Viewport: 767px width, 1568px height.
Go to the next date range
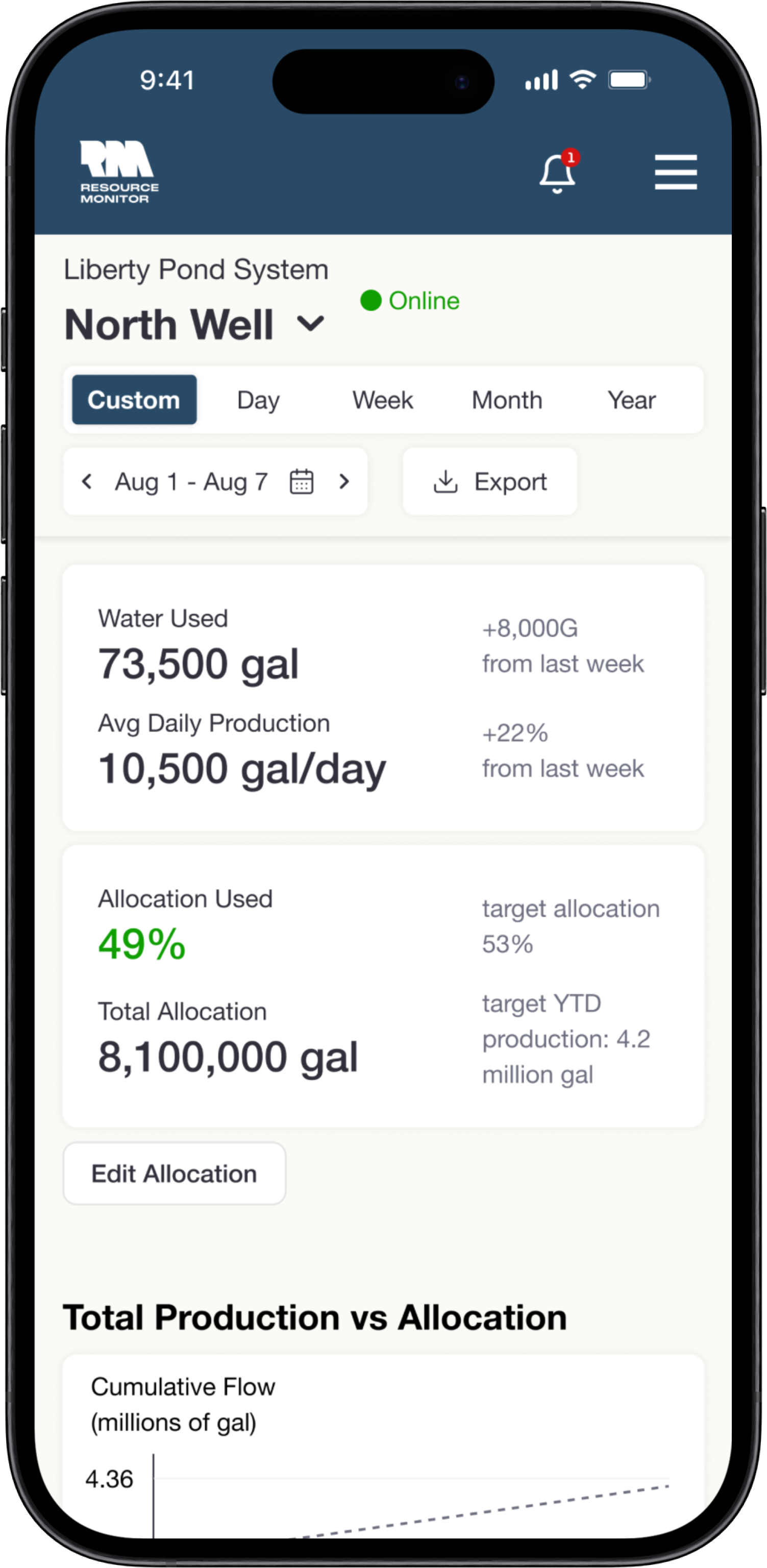tap(344, 481)
